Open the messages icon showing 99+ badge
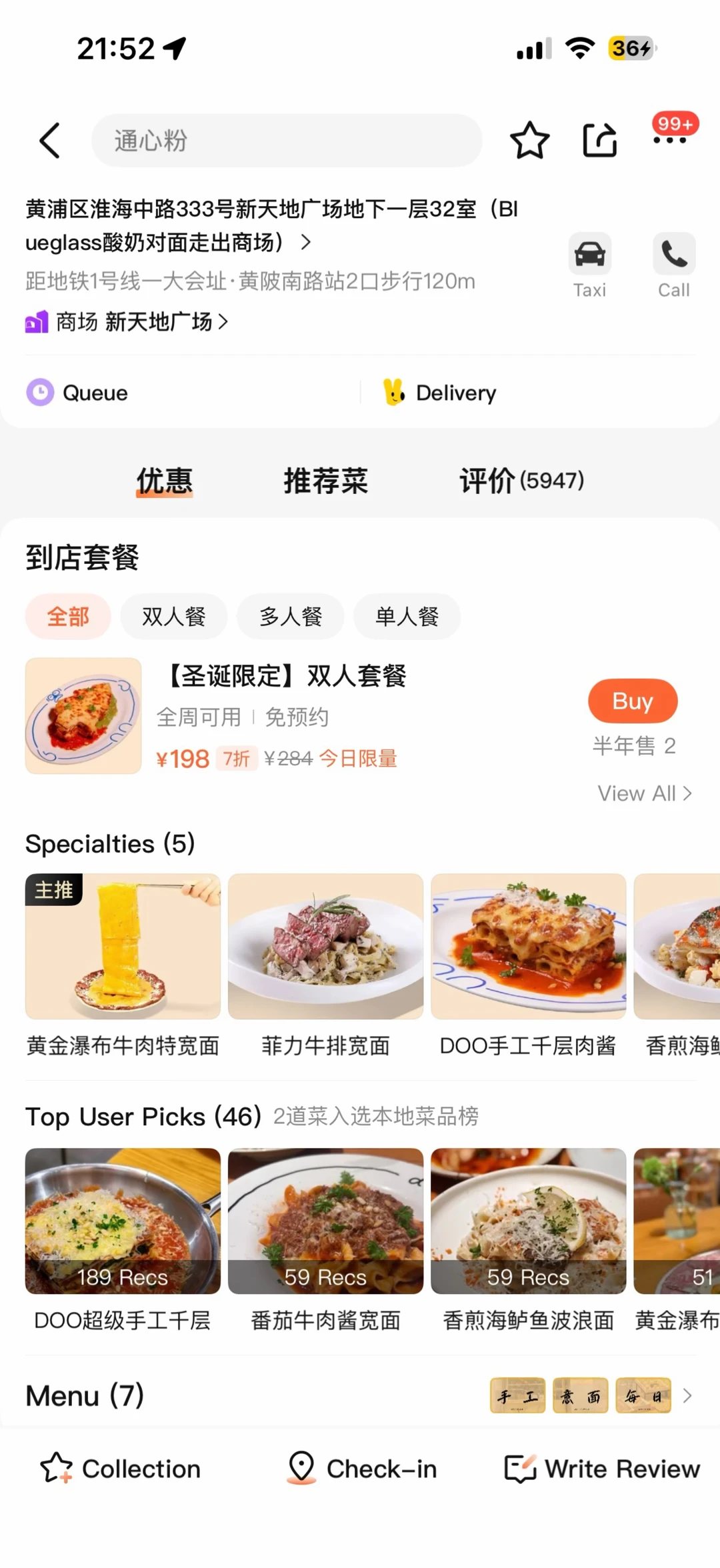Viewport: 720px width, 1568px height. point(672,137)
